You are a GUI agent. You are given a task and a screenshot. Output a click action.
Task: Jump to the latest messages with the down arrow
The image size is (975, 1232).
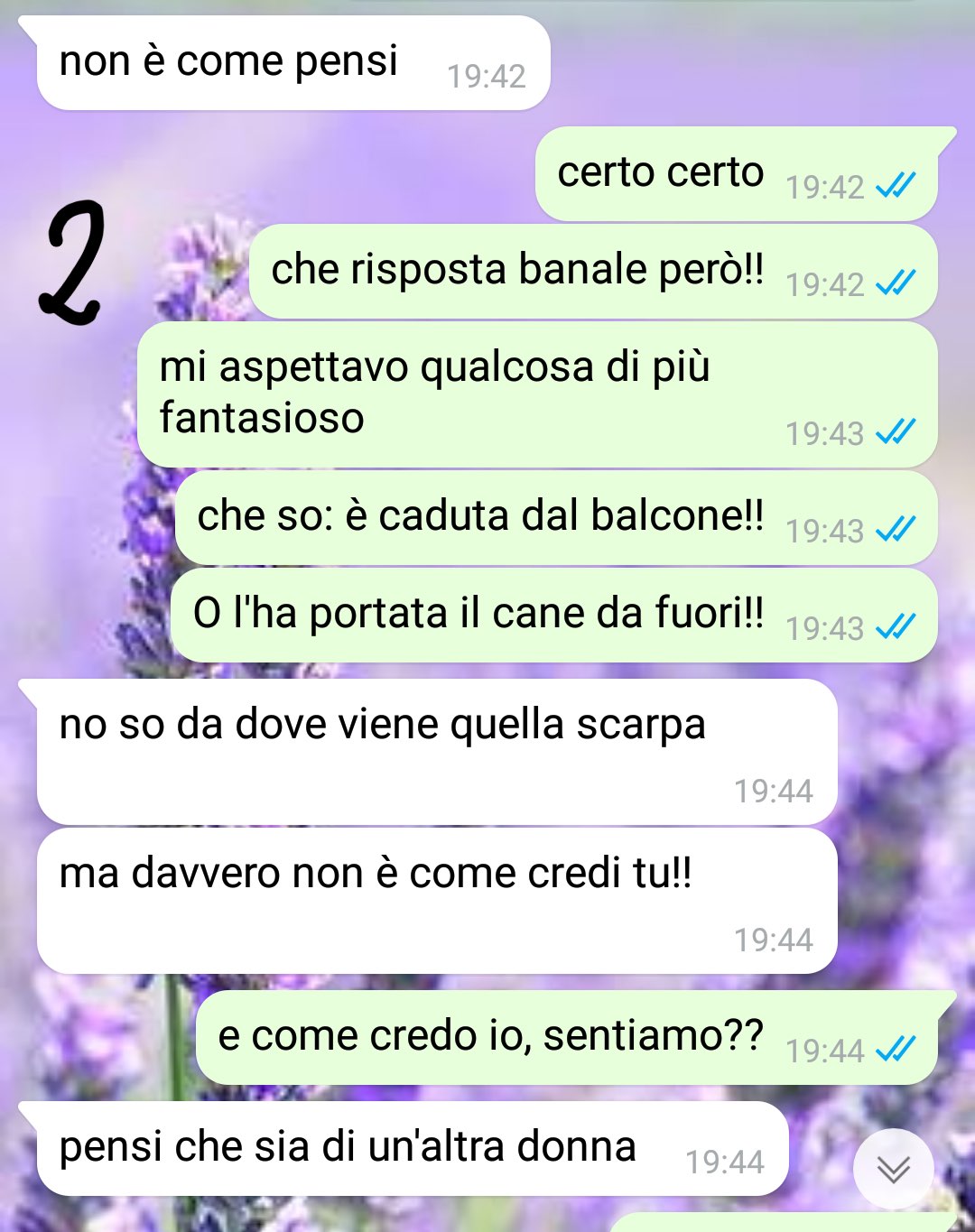coord(893,1169)
